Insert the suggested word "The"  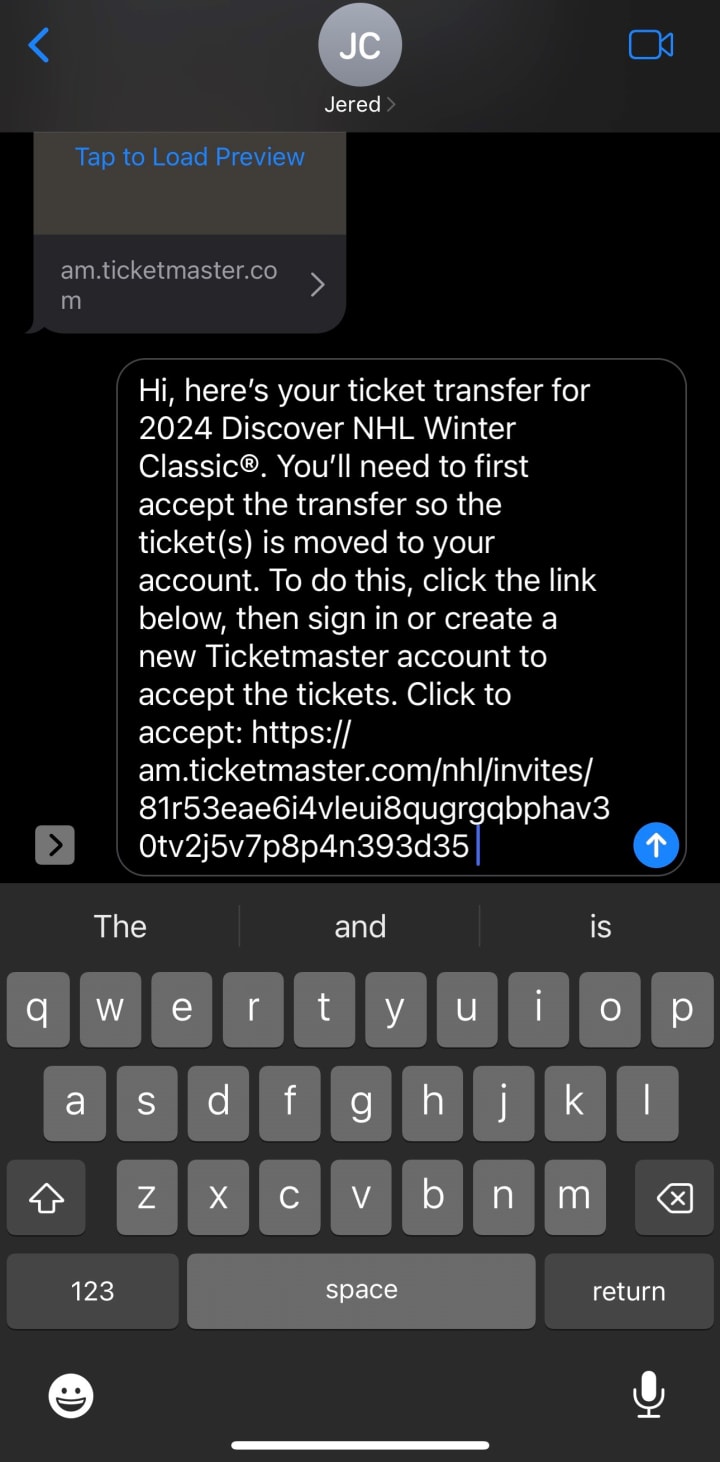tap(120, 926)
